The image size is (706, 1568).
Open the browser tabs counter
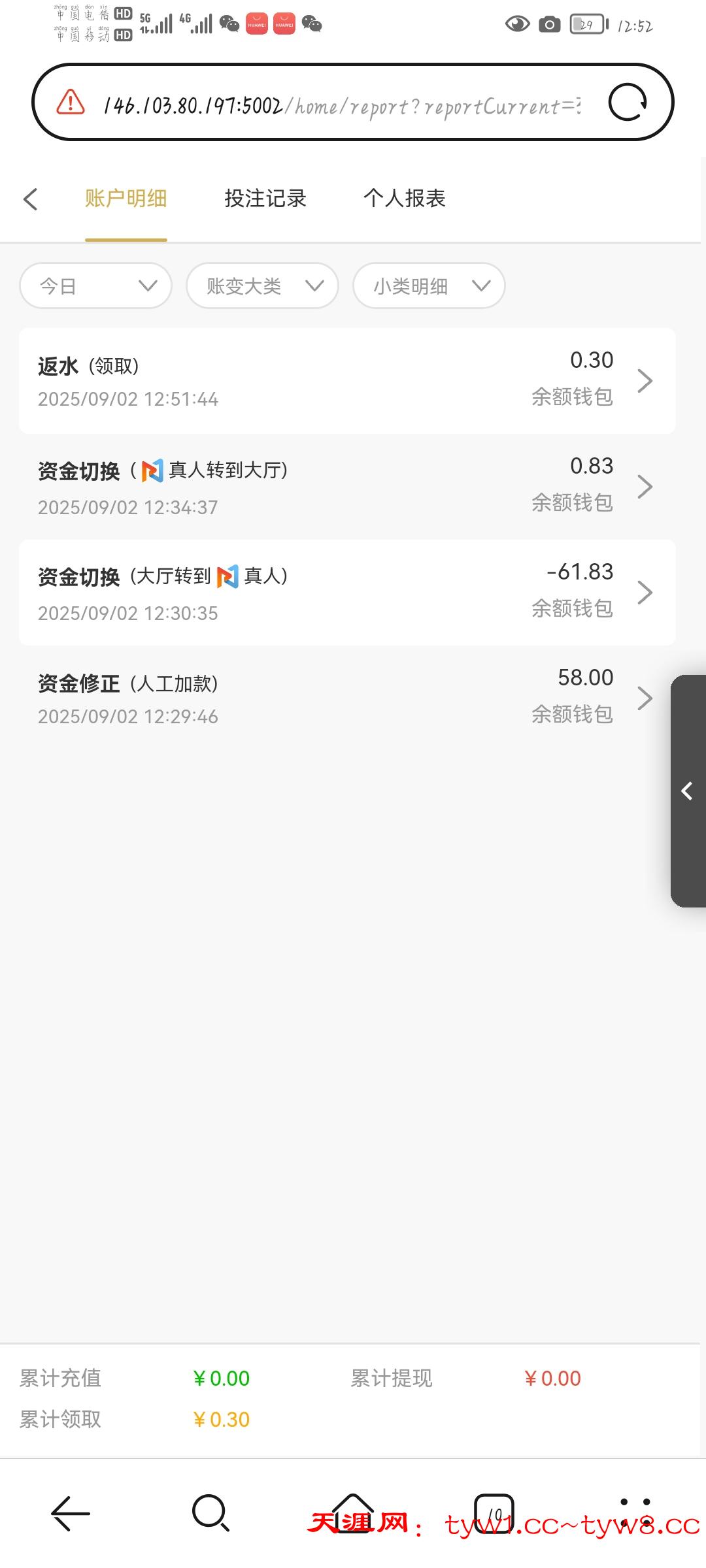click(494, 1512)
